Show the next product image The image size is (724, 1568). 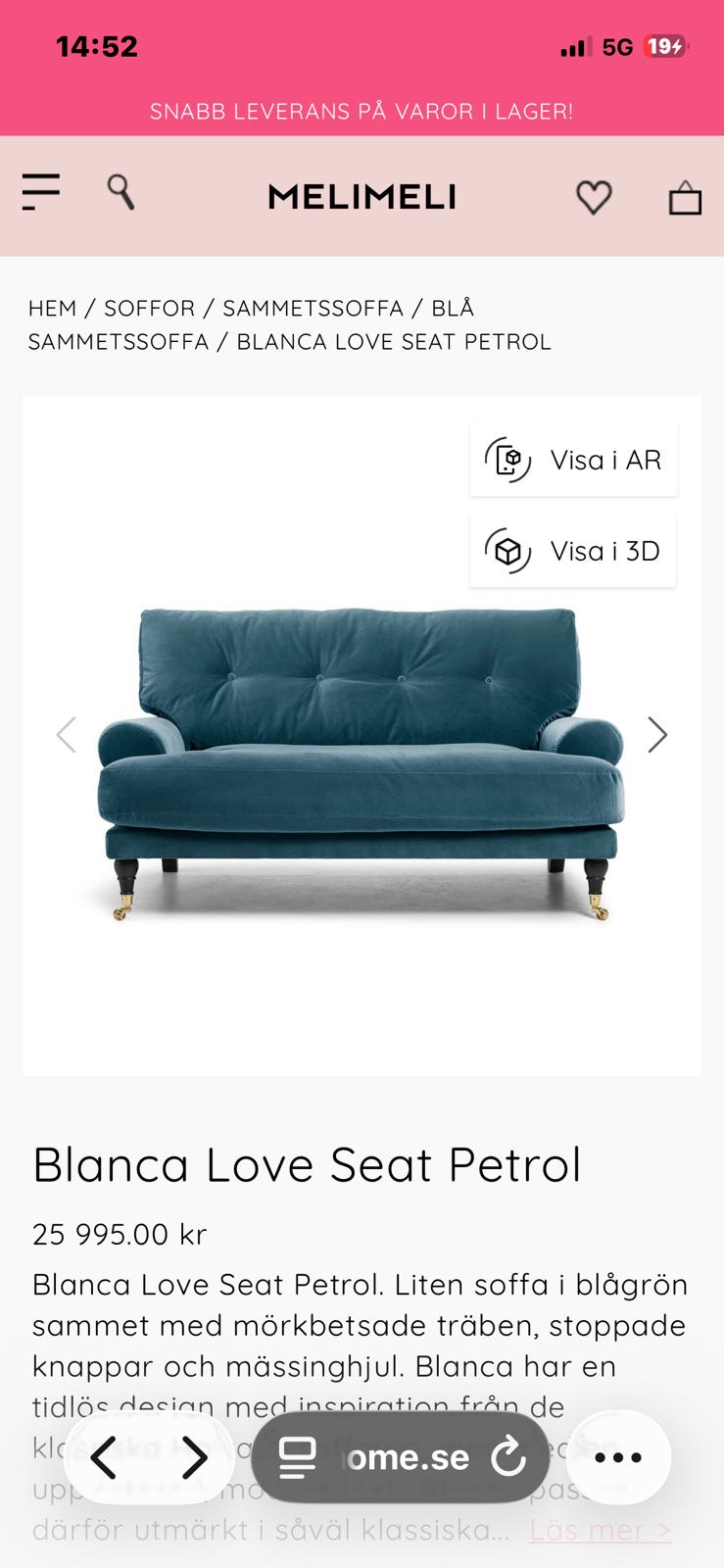click(x=656, y=734)
